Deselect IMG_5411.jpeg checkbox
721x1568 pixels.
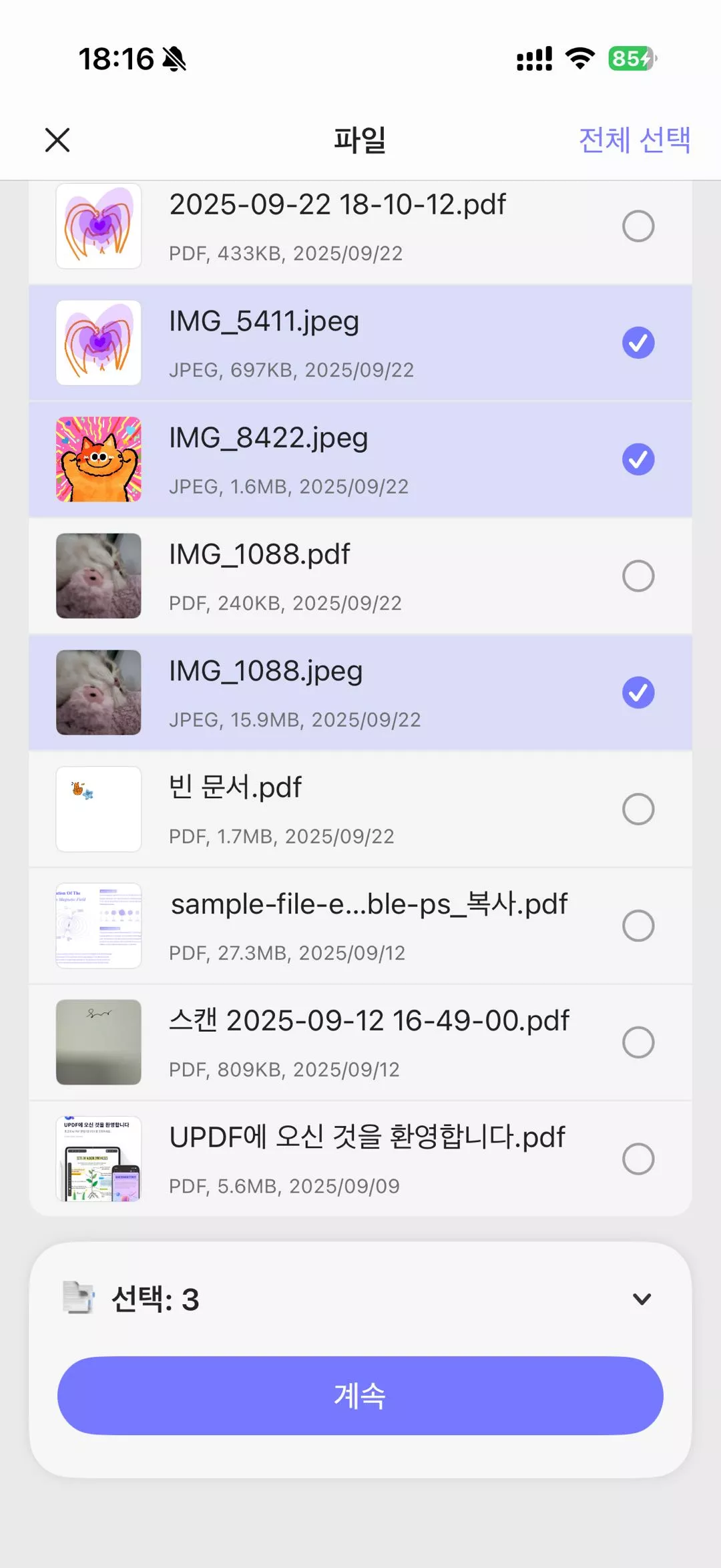click(639, 342)
